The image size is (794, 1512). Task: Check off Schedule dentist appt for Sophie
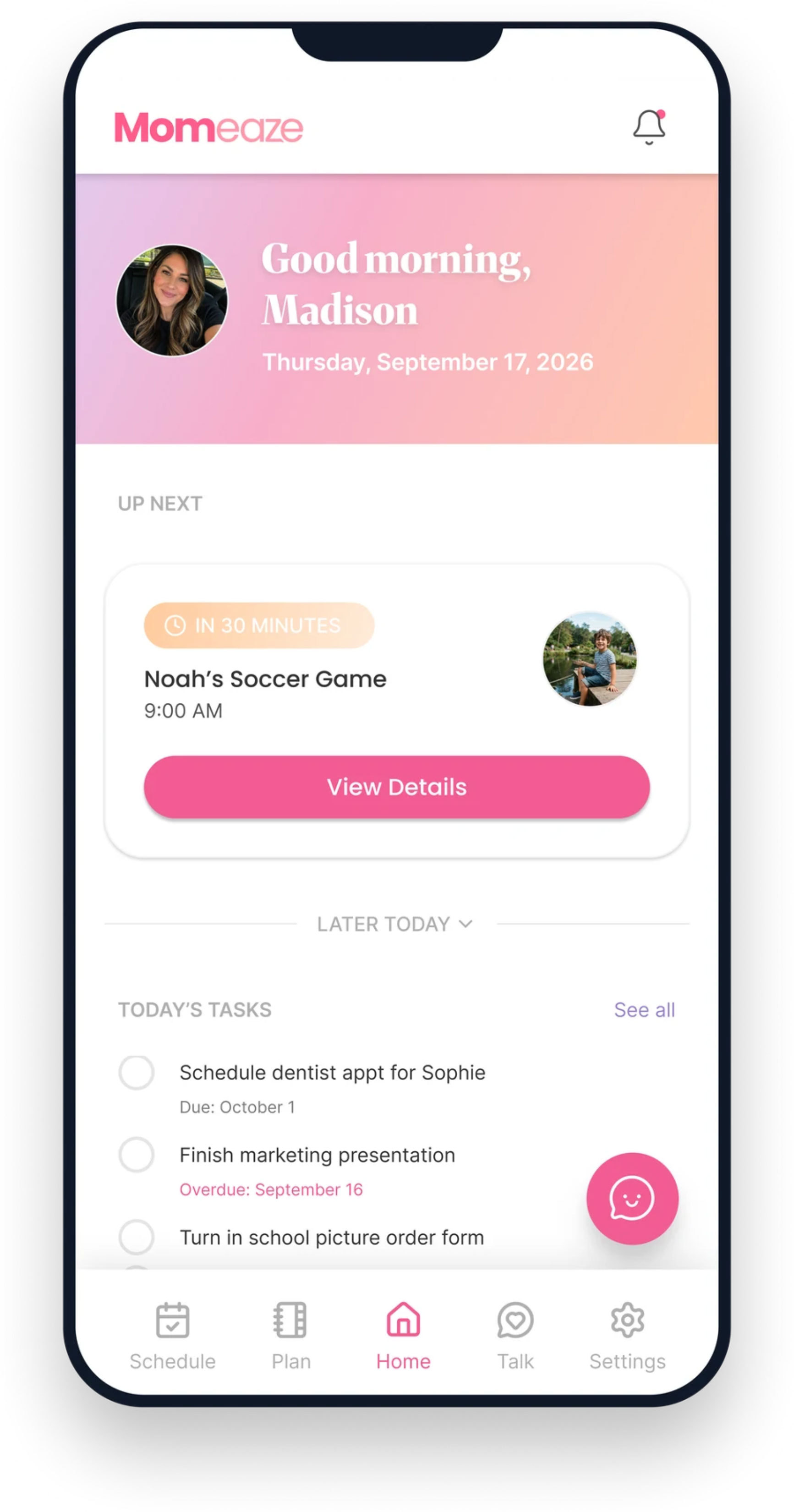(x=136, y=1072)
